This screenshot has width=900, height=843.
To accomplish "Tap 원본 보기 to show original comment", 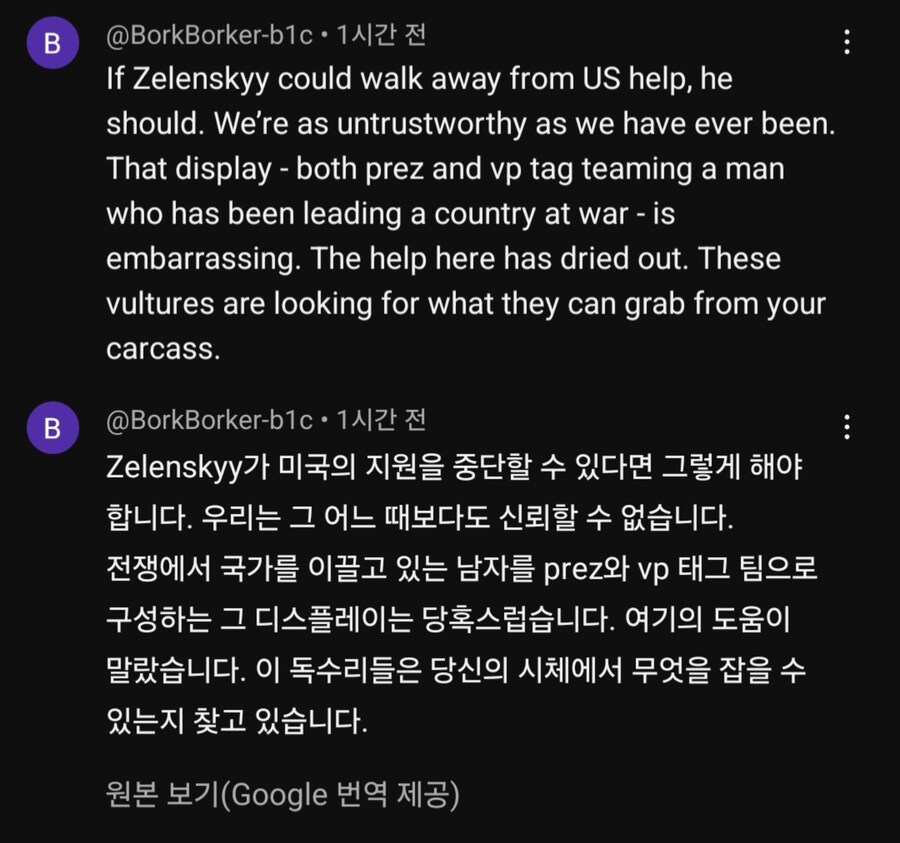I will point(282,794).
